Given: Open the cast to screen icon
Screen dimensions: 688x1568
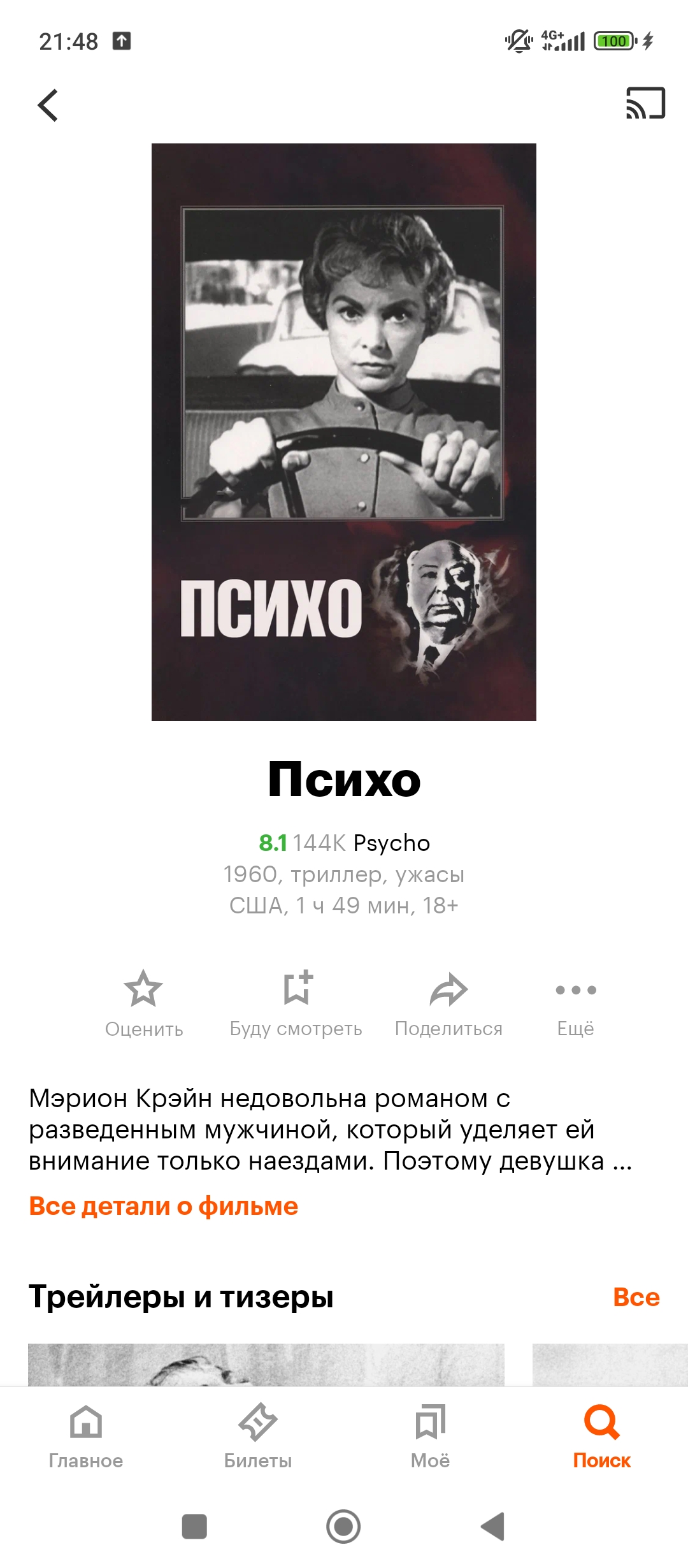Looking at the screenshot, I should [x=645, y=103].
